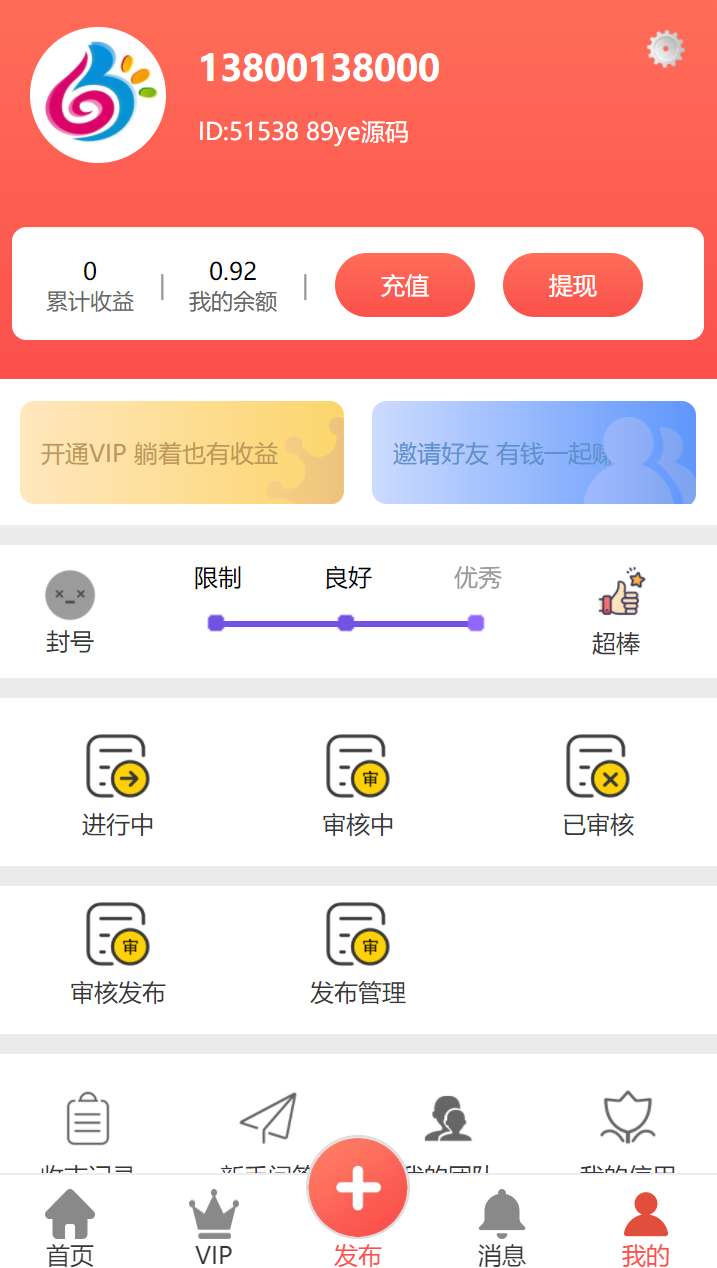Open the tulip credit icon entry
Image resolution: width=717 pixels, height=1268 pixels.
coord(628,1120)
